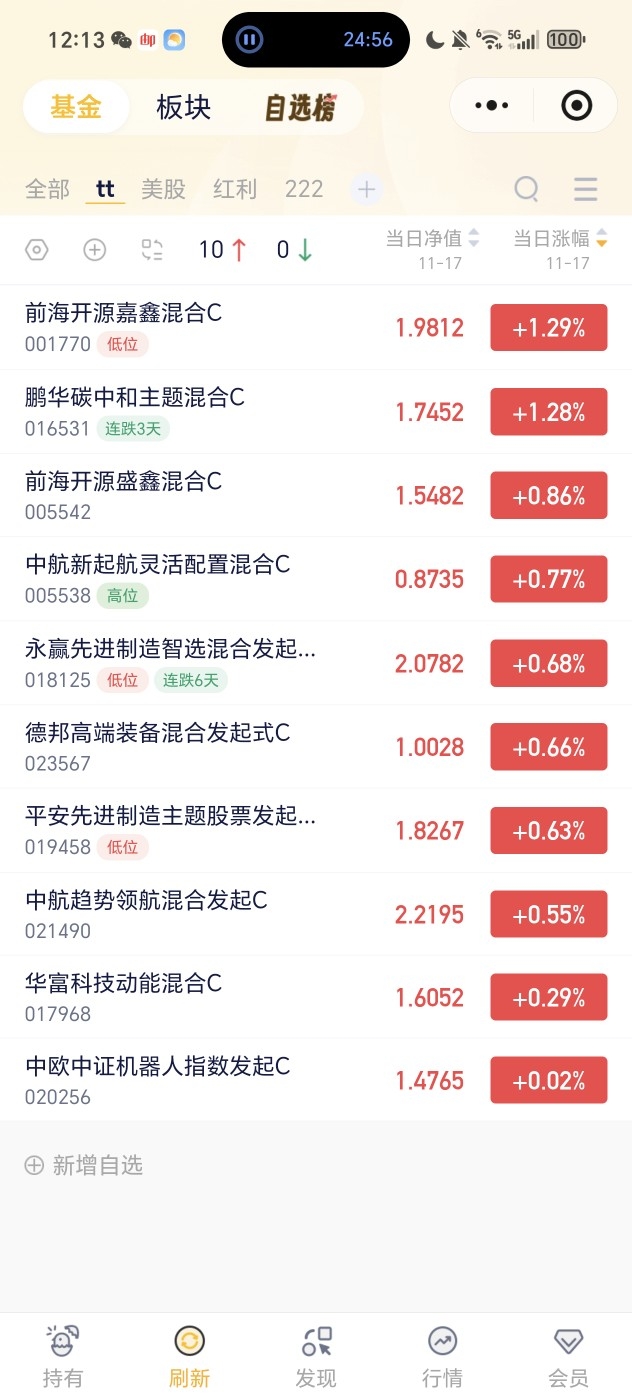This screenshot has width=632, height=1400.
Task: Open the search magnifier icon
Action: (x=526, y=189)
